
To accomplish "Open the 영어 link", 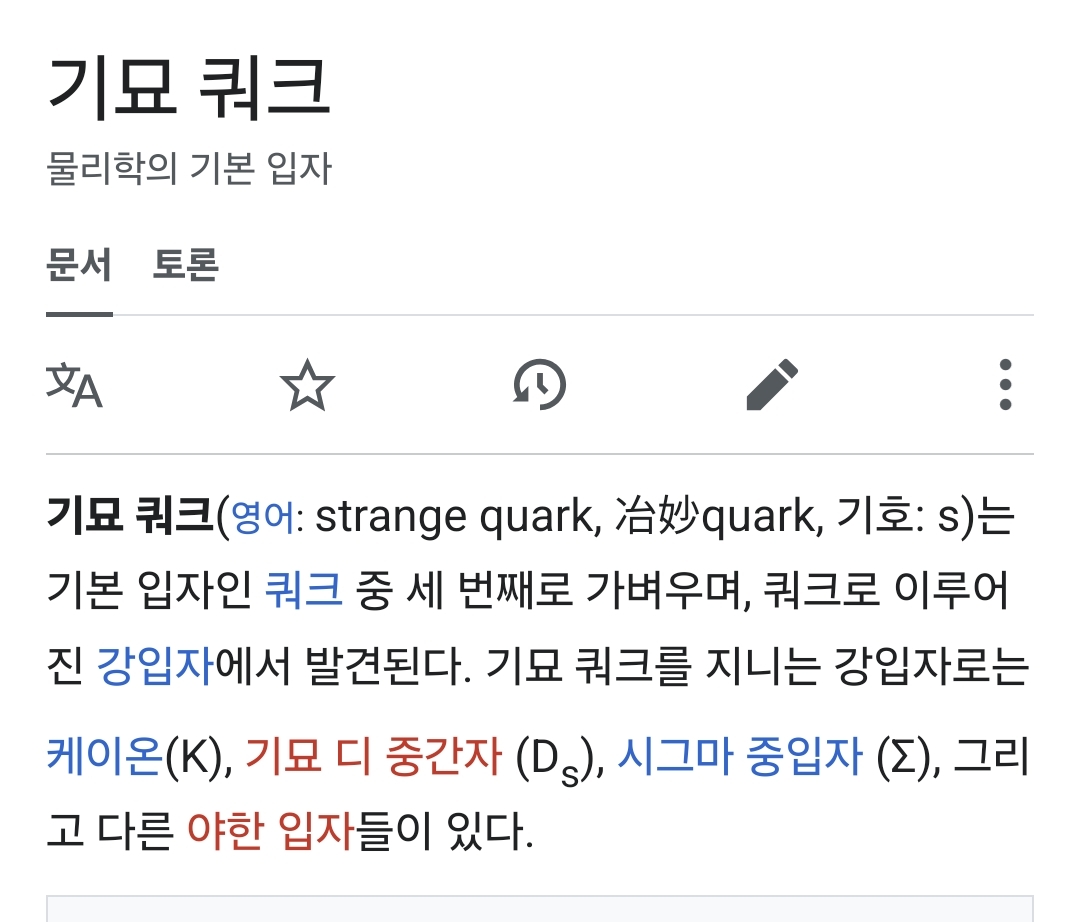I will (263, 517).
